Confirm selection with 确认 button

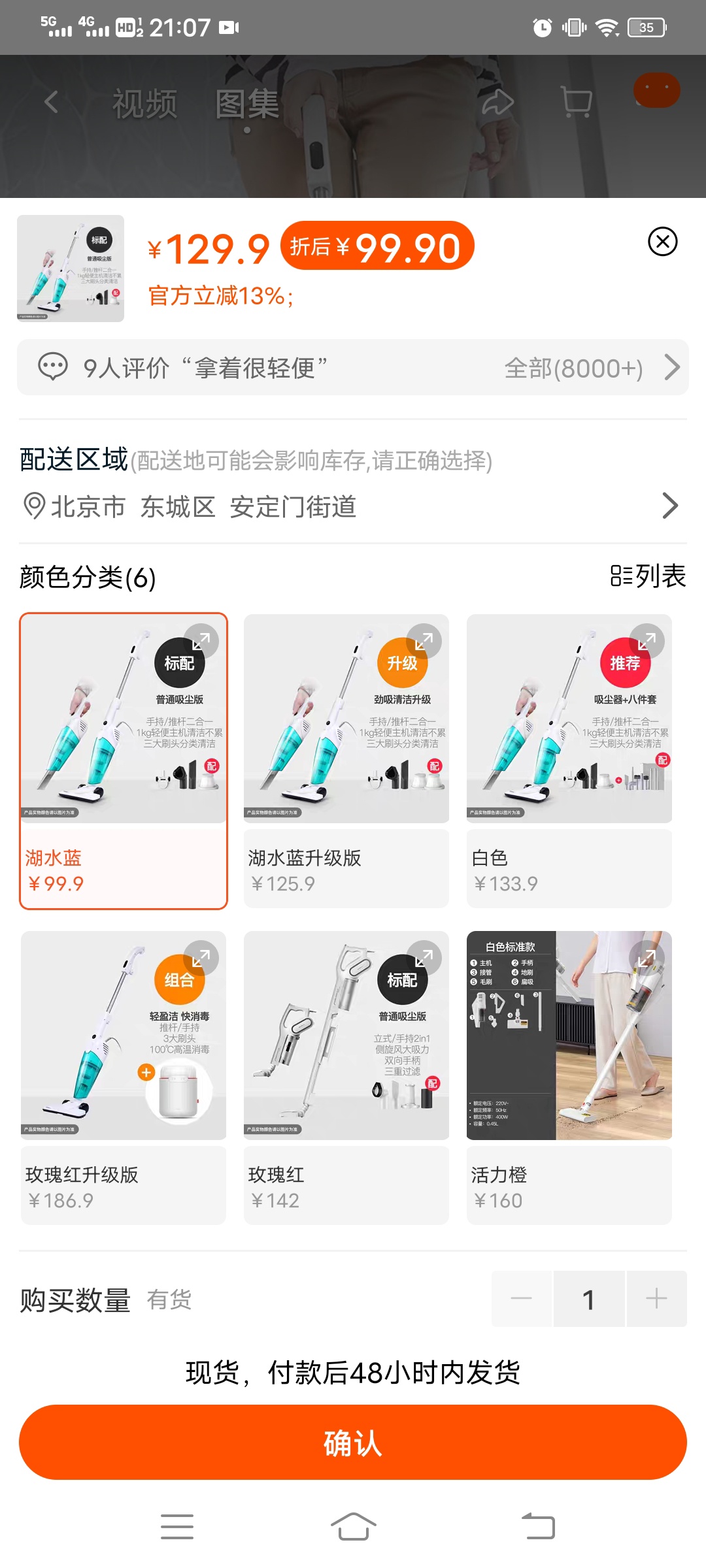point(353,1442)
